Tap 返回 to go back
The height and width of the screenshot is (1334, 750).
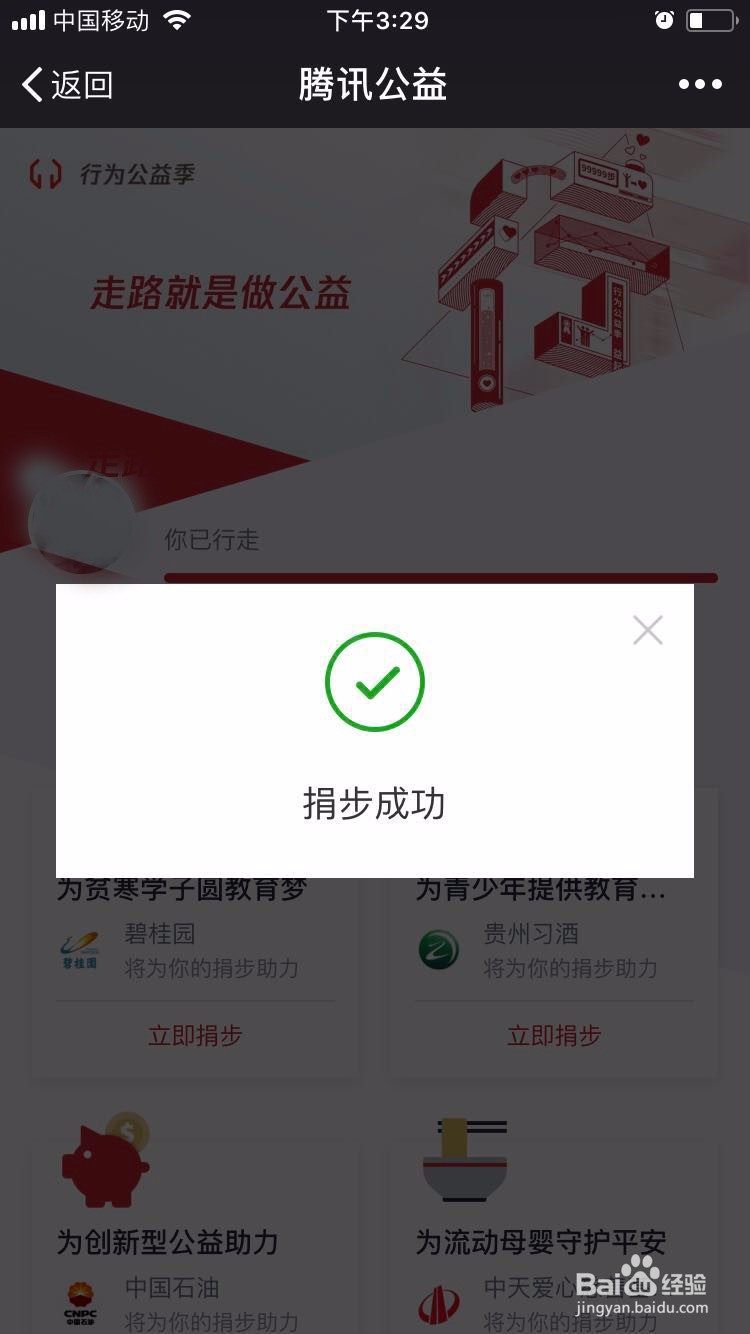click(65, 85)
